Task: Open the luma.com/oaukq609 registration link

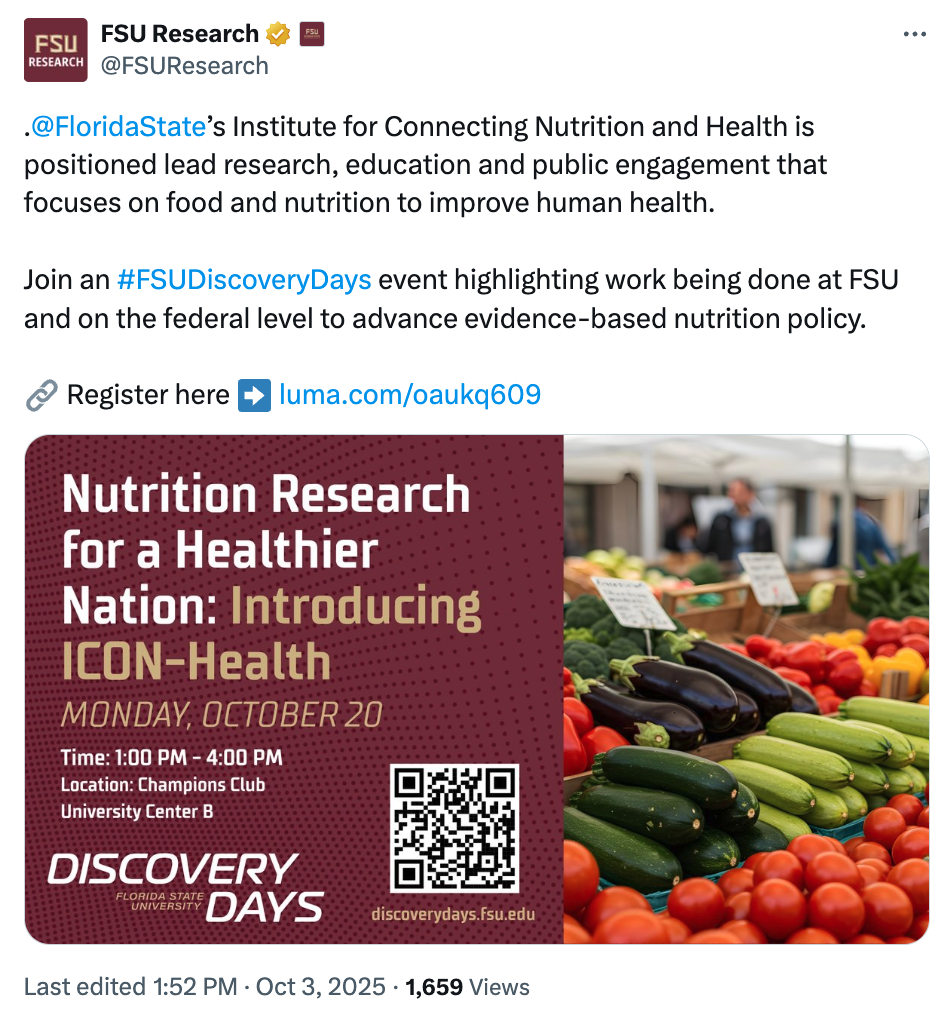Action: click(x=410, y=394)
